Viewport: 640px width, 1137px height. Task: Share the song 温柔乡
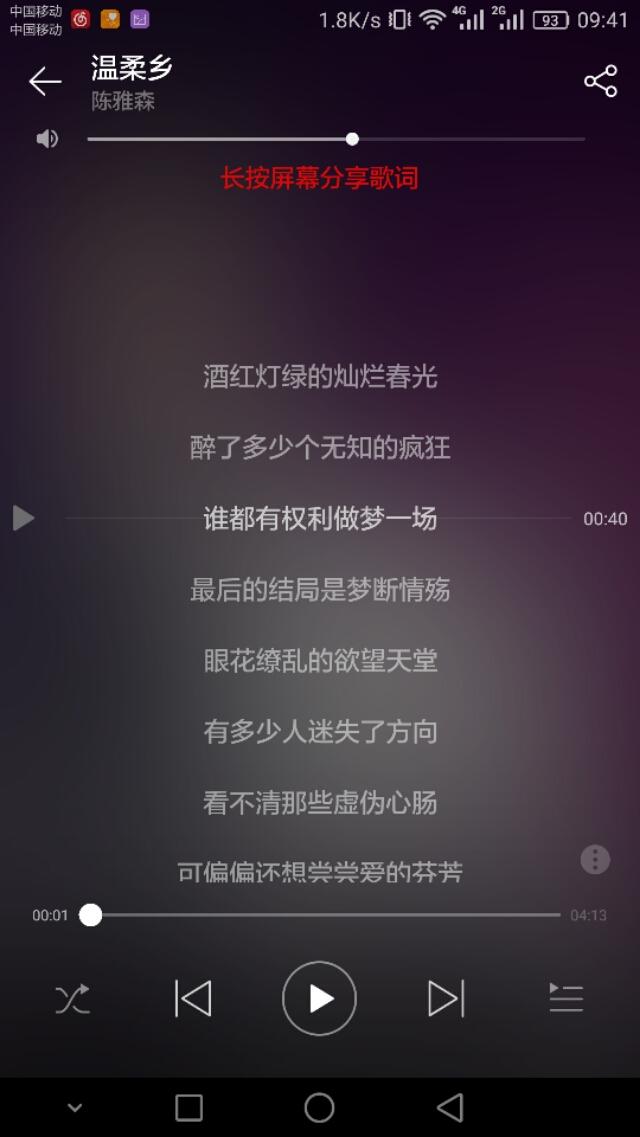tap(600, 82)
